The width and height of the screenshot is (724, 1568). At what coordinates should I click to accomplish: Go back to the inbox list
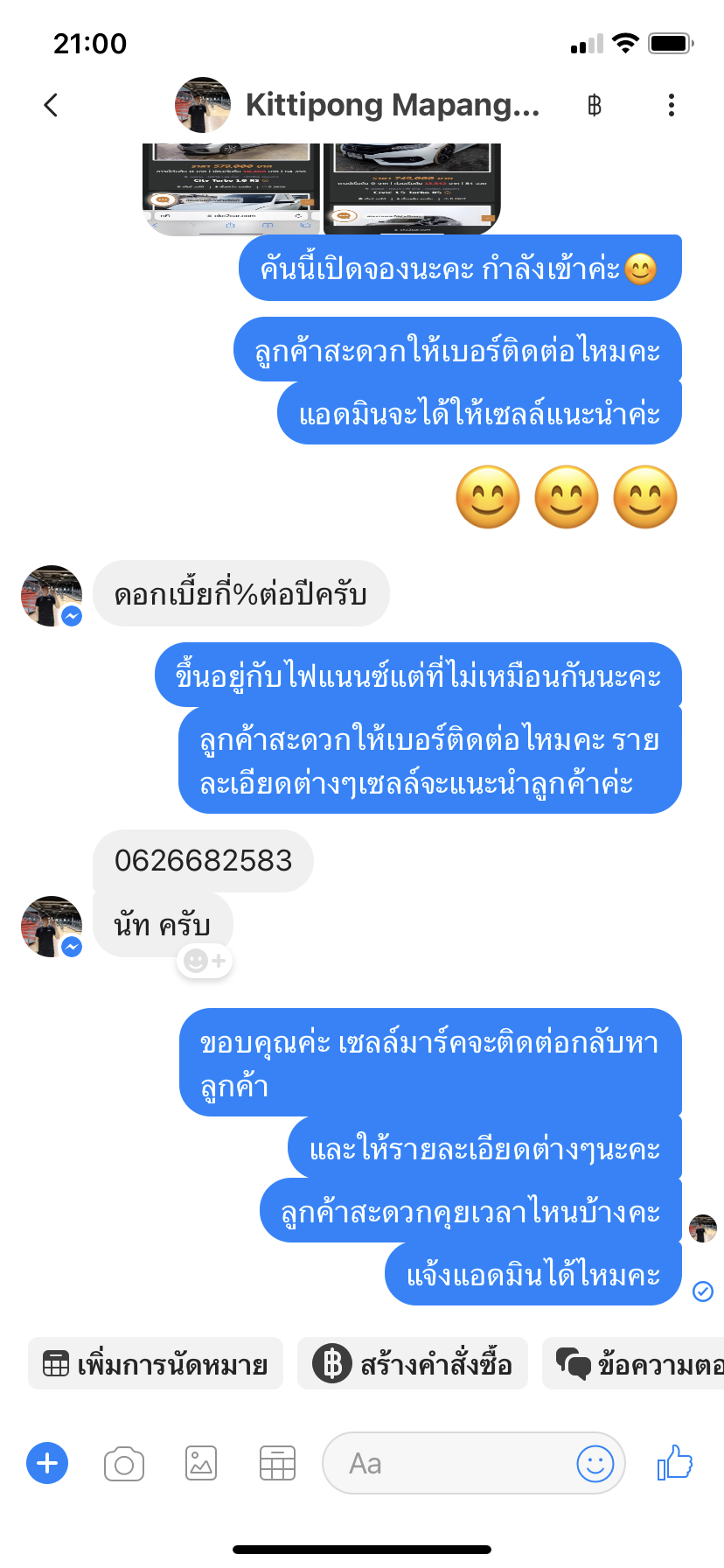(51, 105)
